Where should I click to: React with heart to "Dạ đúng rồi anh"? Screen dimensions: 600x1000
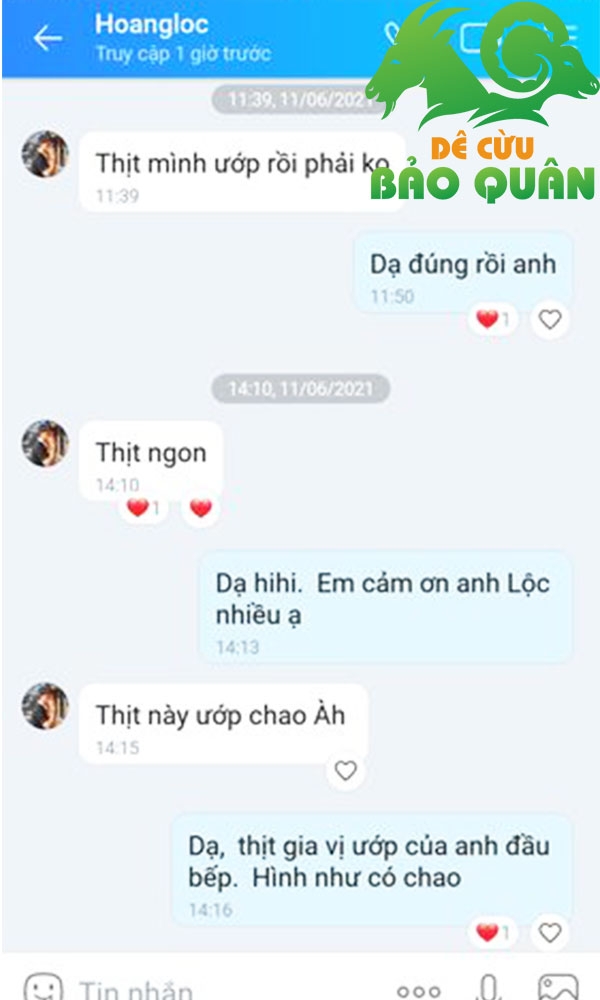click(550, 318)
